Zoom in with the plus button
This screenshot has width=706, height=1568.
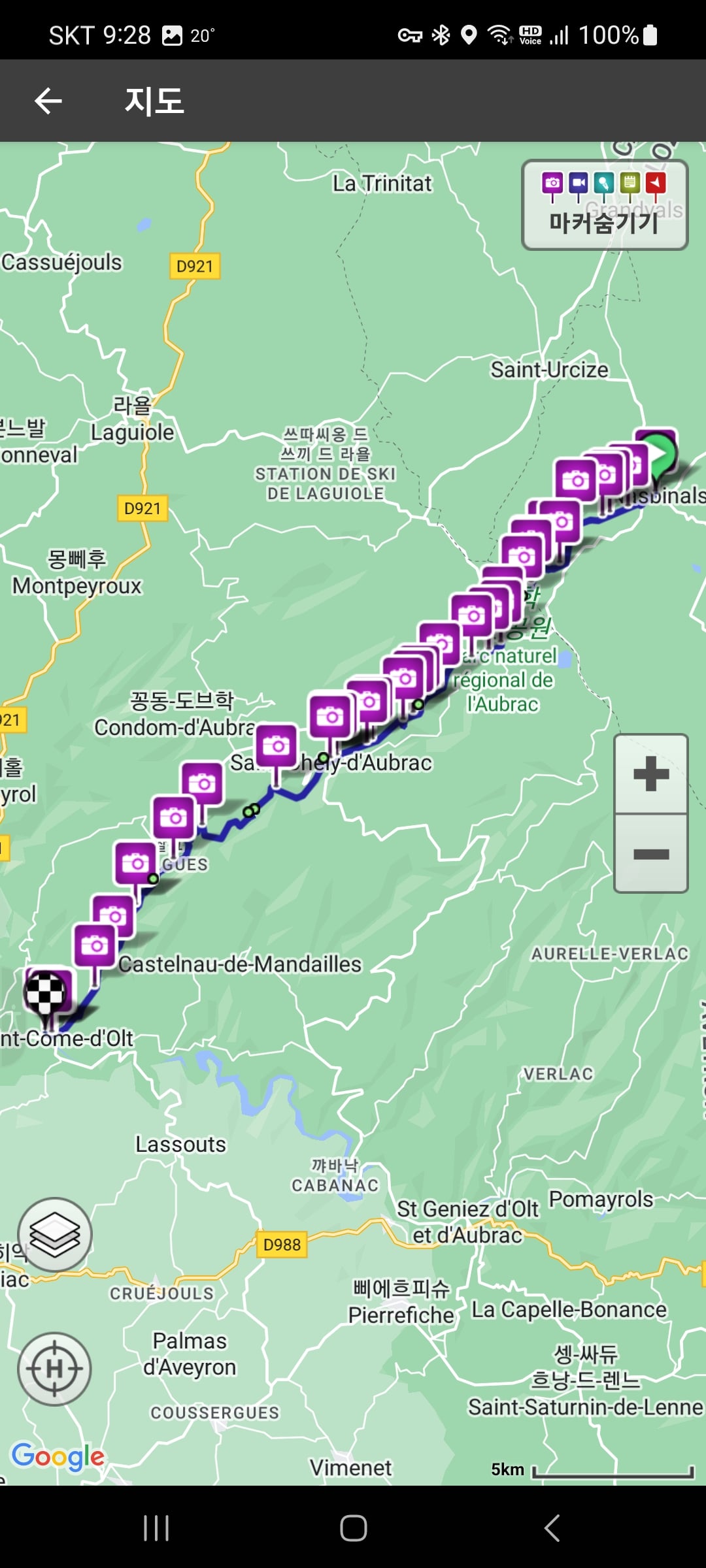point(651,774)
